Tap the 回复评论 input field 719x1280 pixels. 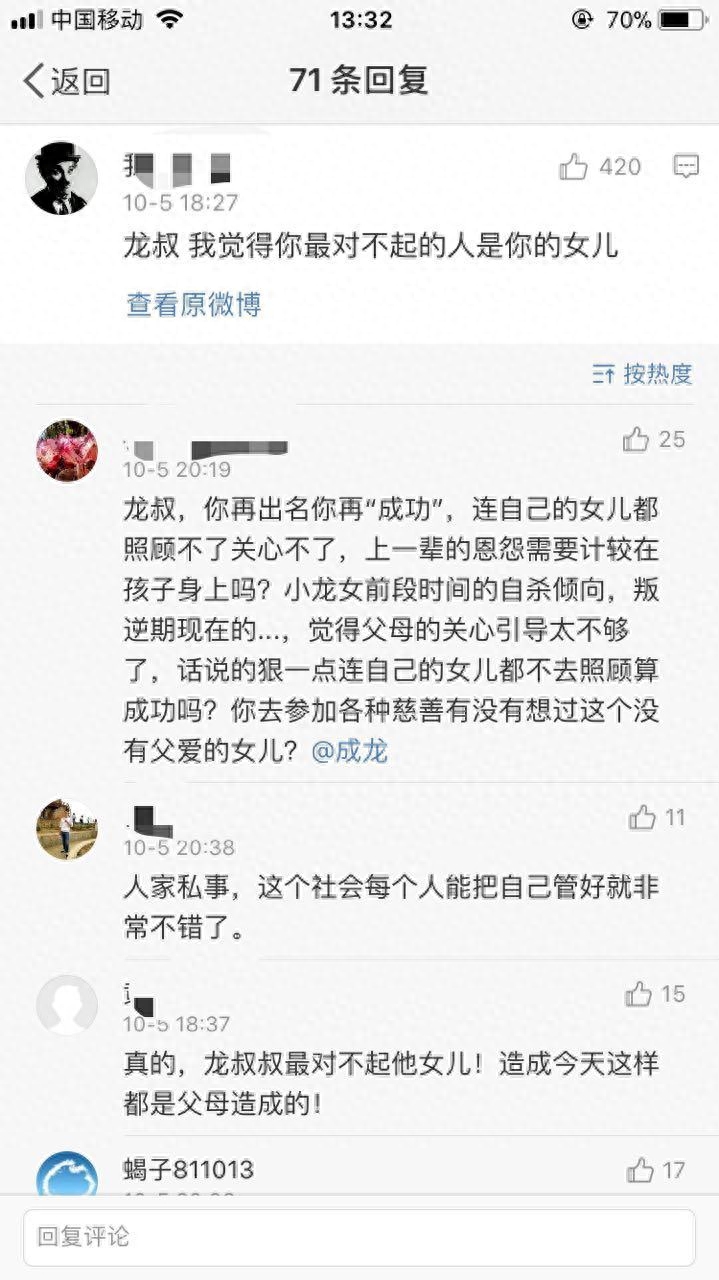(x=359, y=1237)
